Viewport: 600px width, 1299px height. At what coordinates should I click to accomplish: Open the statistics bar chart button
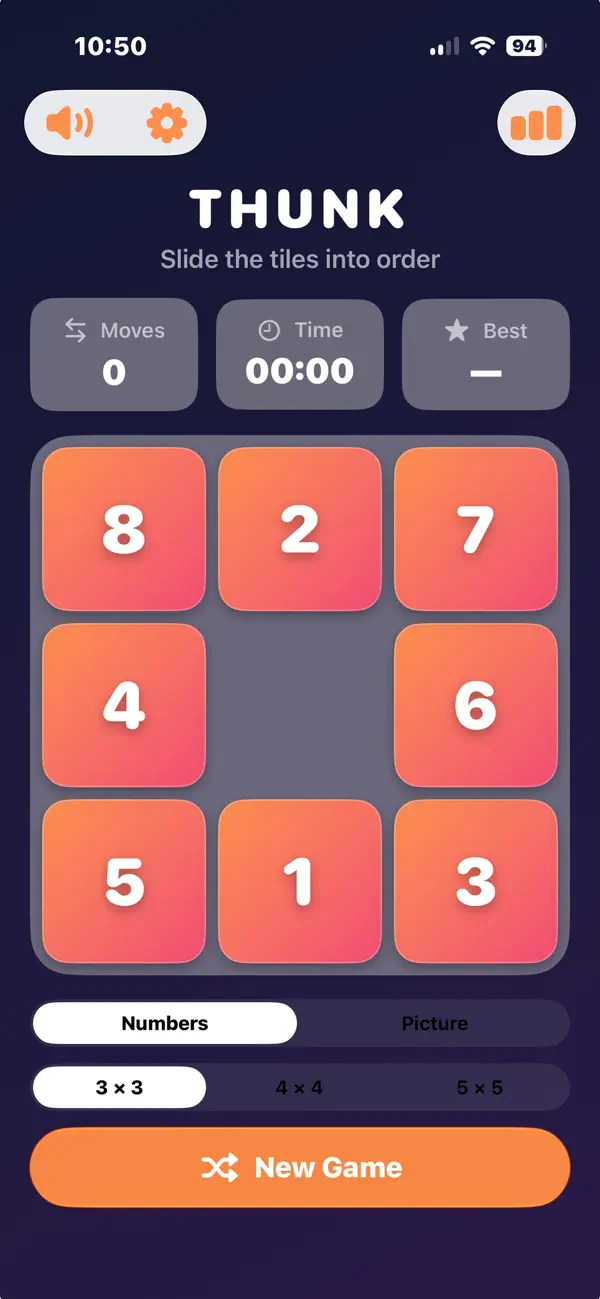pos(536,123)
